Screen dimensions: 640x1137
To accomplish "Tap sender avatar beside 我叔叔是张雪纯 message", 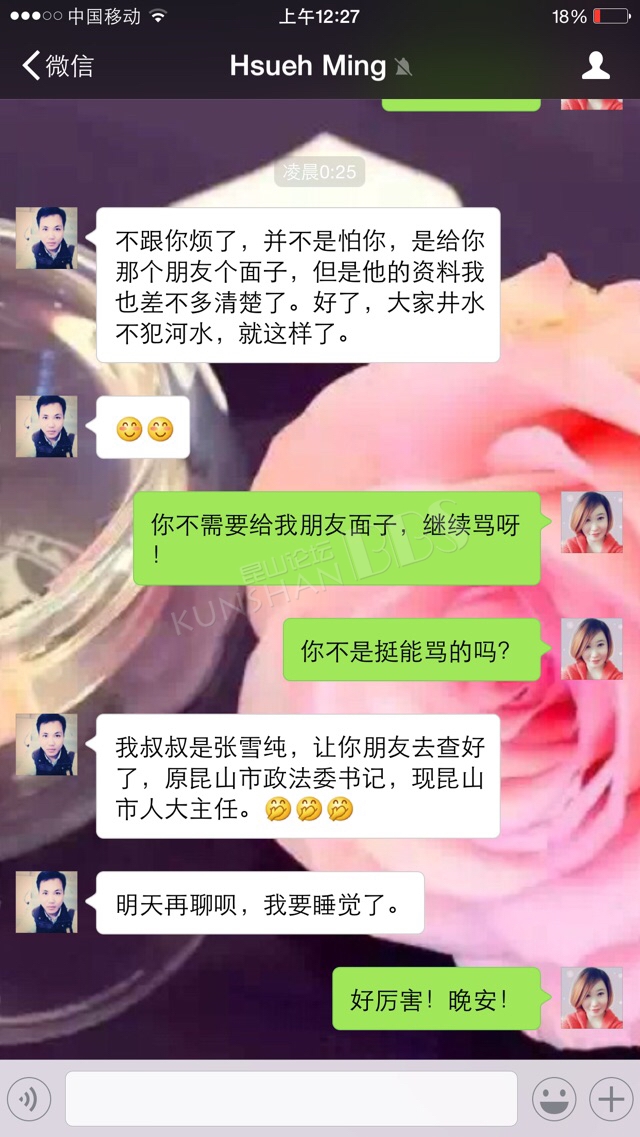I will click(x=46, y=745).
